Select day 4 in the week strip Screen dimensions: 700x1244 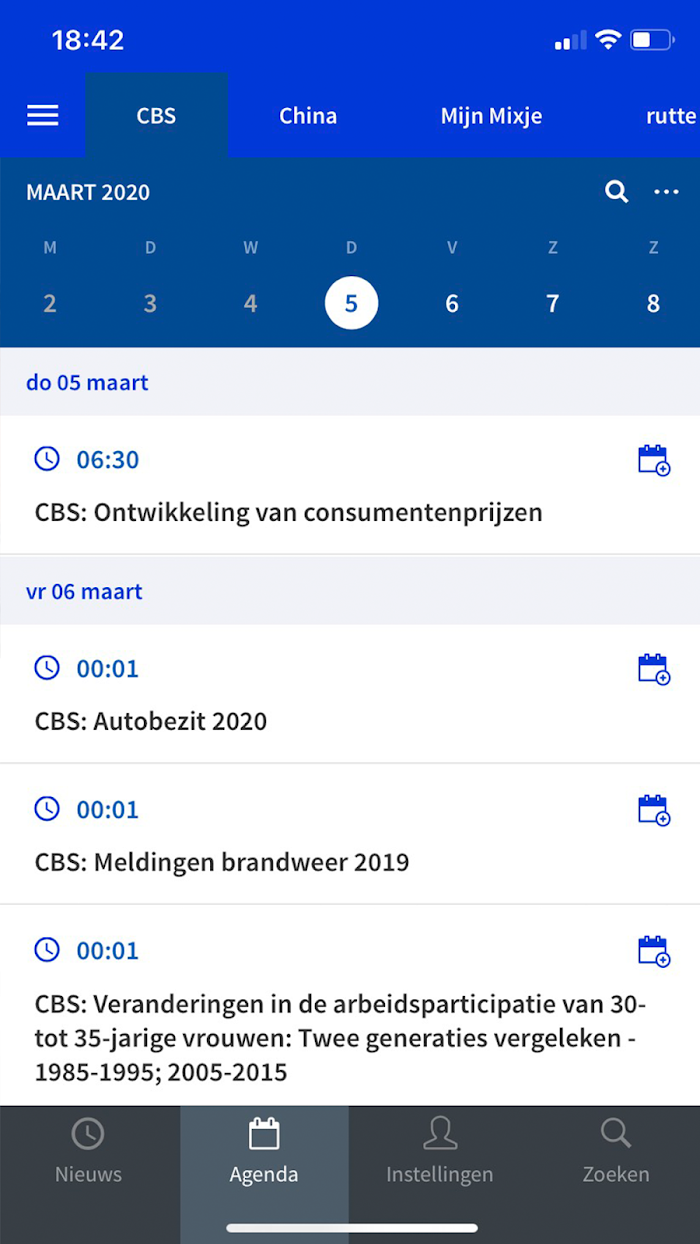[x=251, y=304]
